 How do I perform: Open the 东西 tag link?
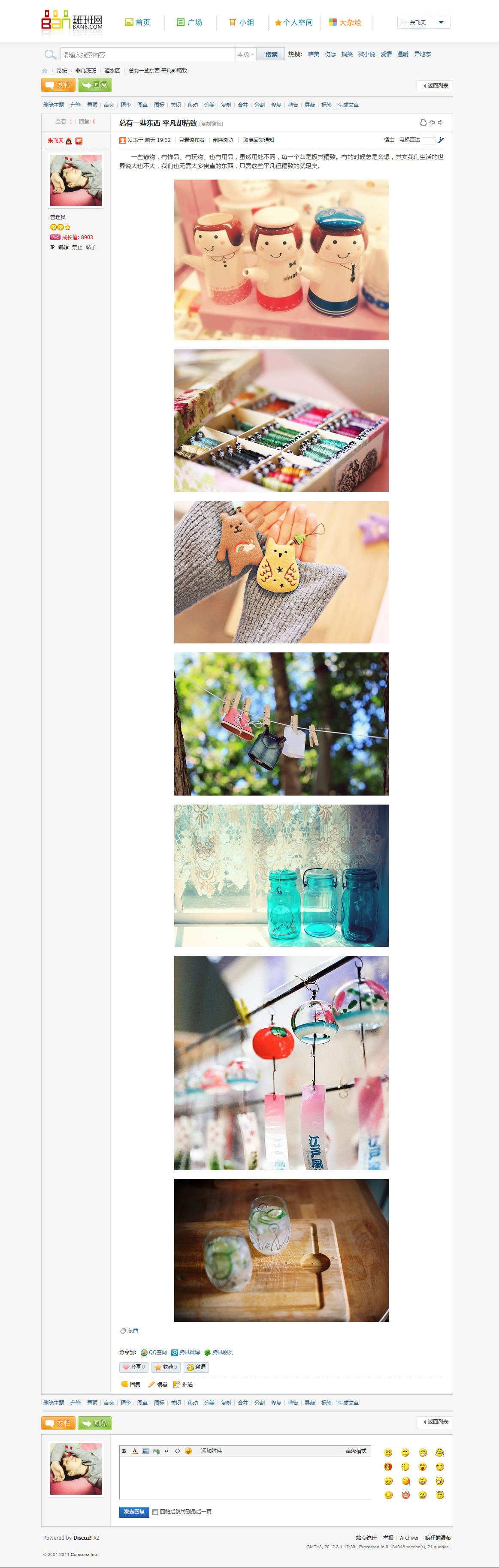click(133, 1331)
